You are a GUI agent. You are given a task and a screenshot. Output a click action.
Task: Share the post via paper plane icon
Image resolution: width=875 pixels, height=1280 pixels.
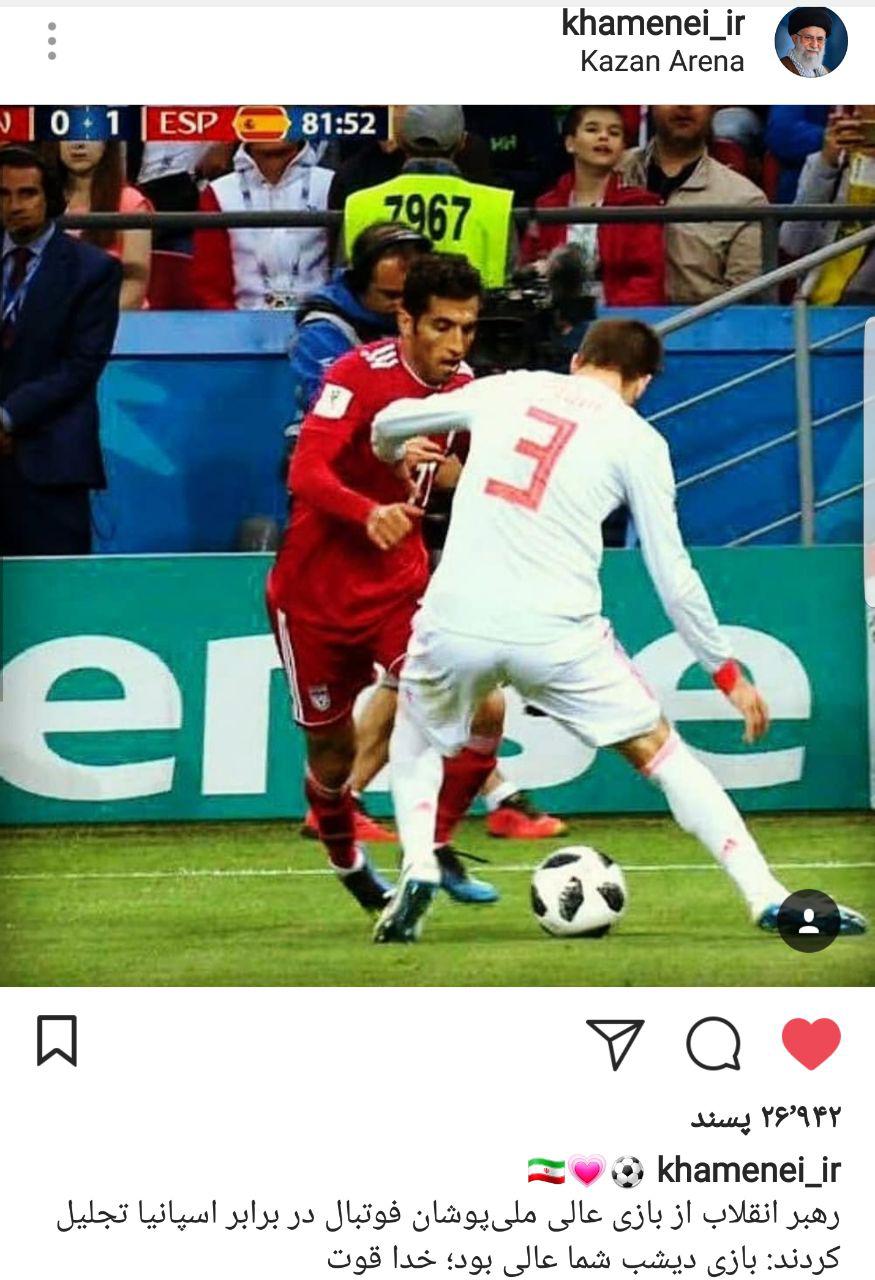[615, 1044]
